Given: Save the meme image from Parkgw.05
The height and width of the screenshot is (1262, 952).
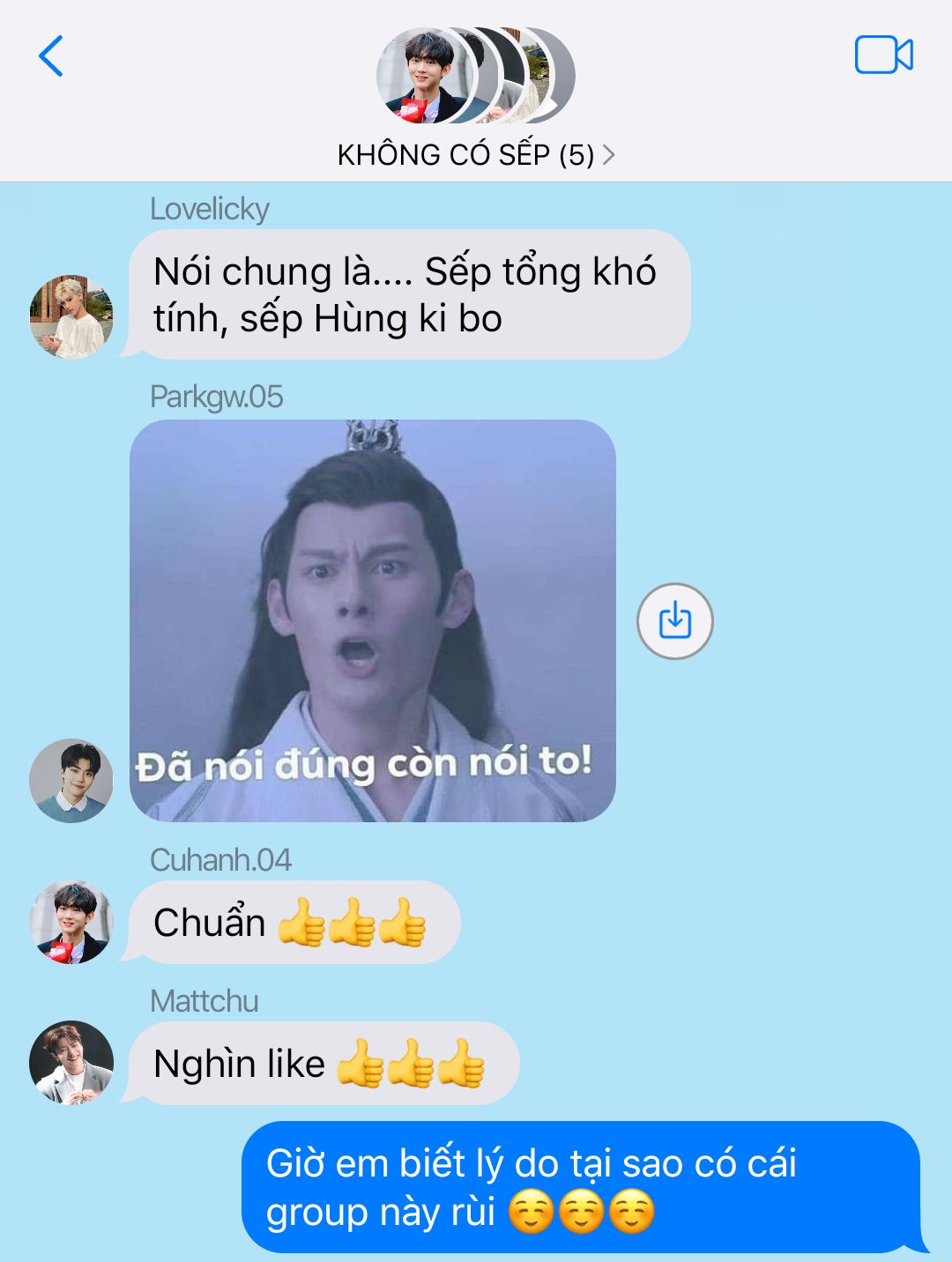Looking at the screenshot, I should pos(675,621).
